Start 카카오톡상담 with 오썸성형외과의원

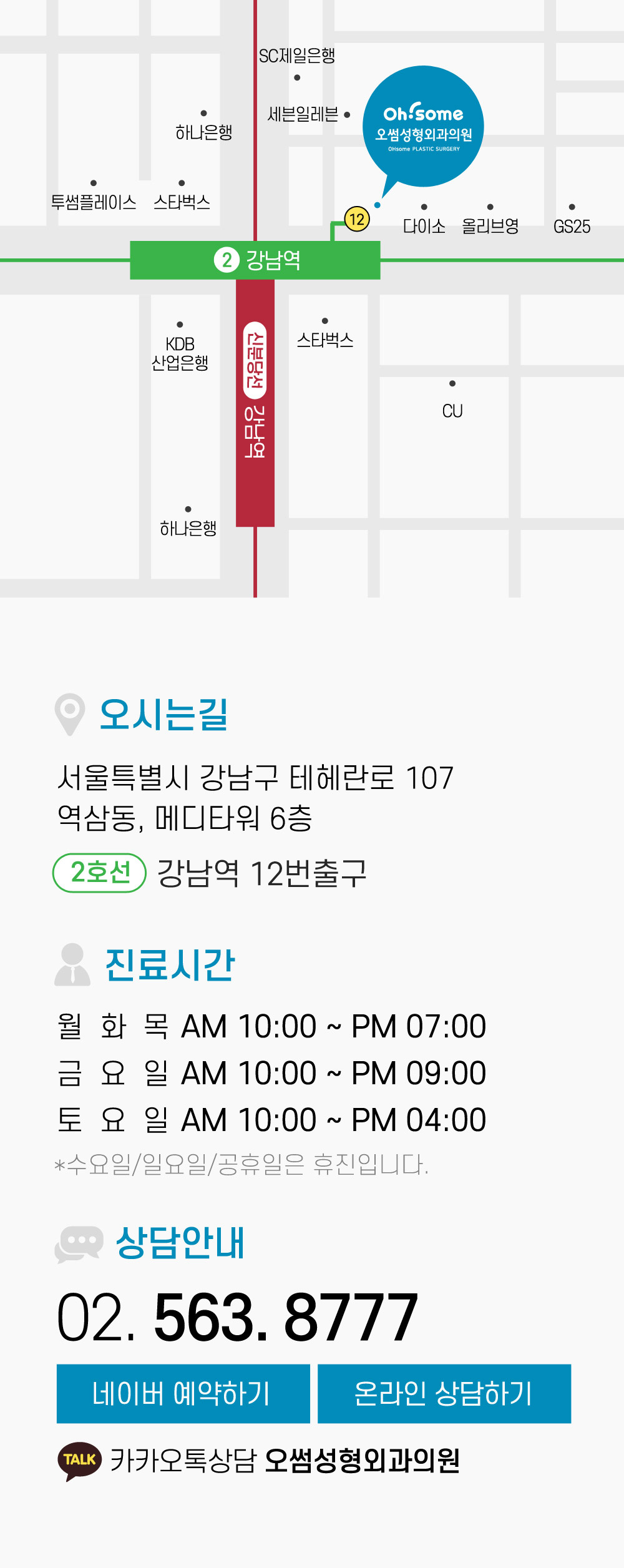[259, 1461]
